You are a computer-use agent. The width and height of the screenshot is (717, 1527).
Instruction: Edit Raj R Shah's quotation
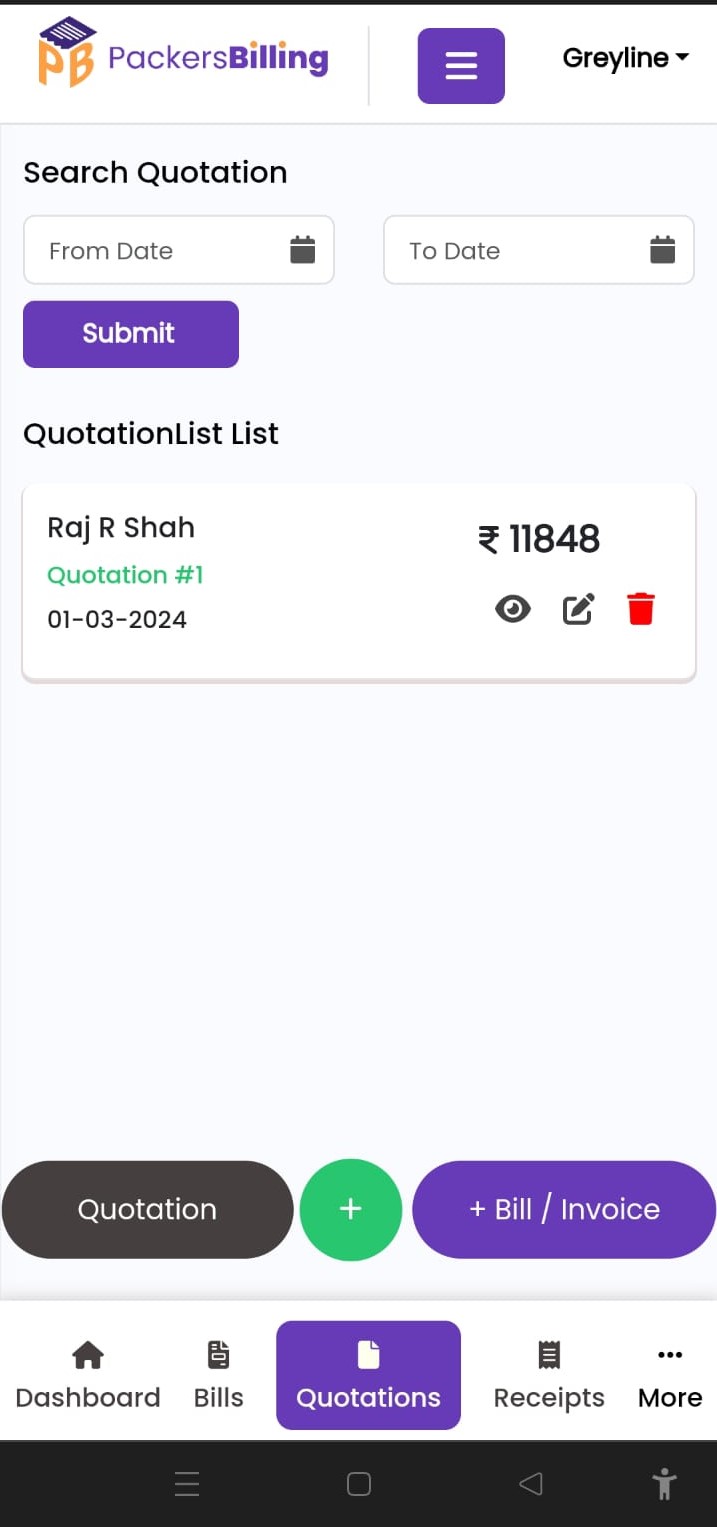tap(578, 609)
